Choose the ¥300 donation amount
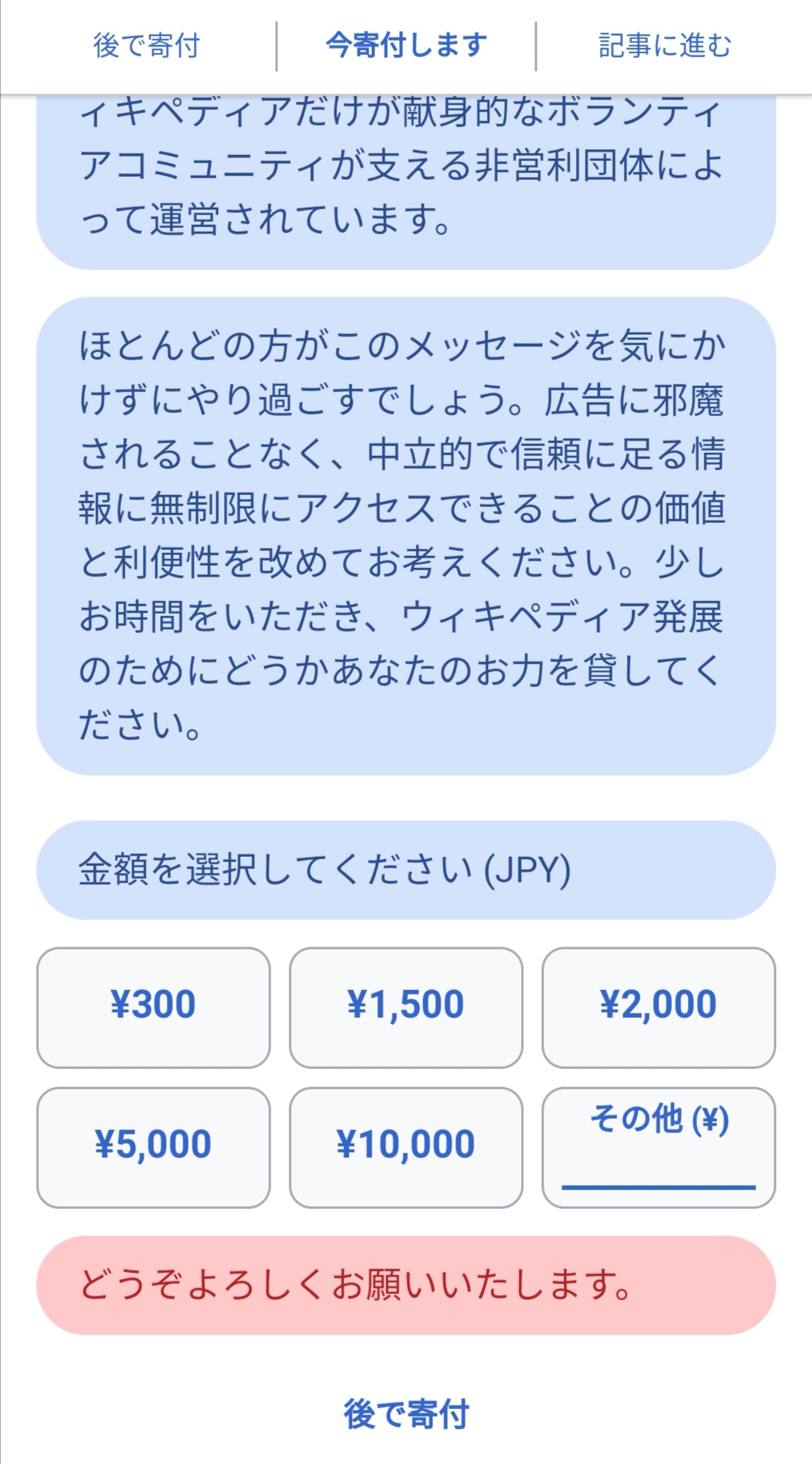This screenshot has width=812, height=1464. (153, 1007)
